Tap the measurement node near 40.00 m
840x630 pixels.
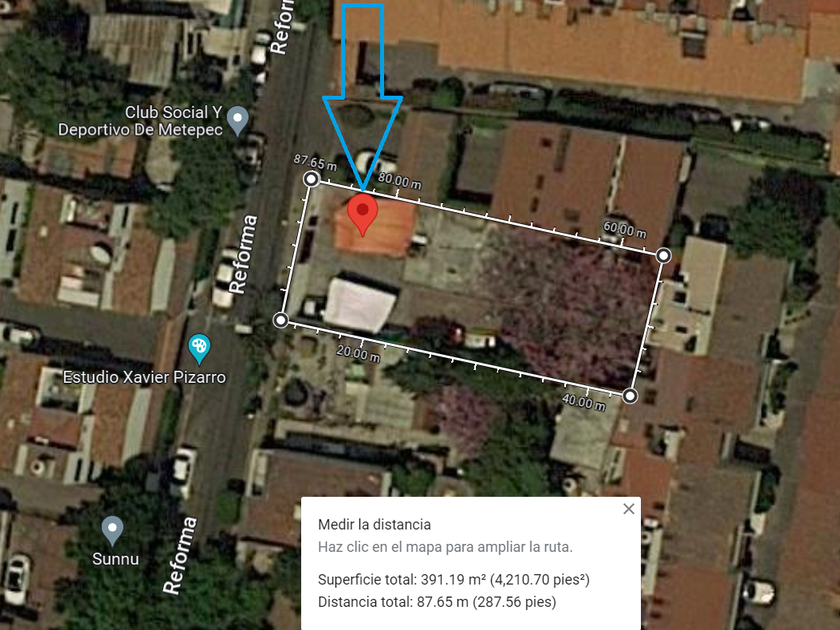(630, 396)
